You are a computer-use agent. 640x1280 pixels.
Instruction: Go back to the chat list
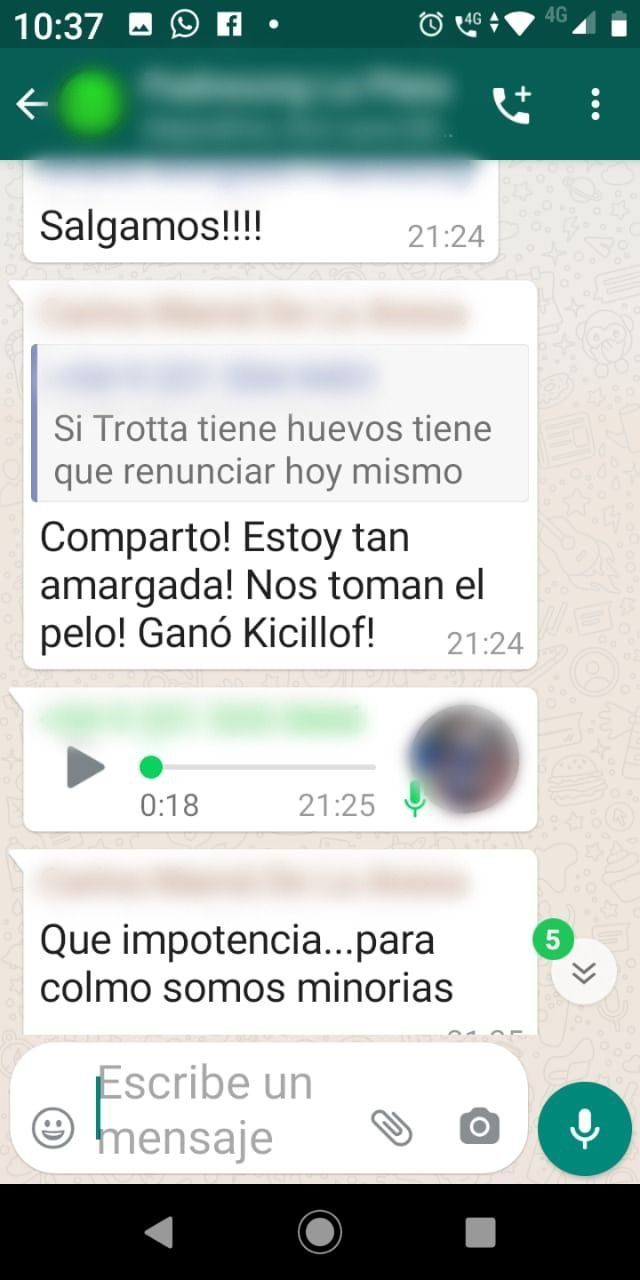32,104
